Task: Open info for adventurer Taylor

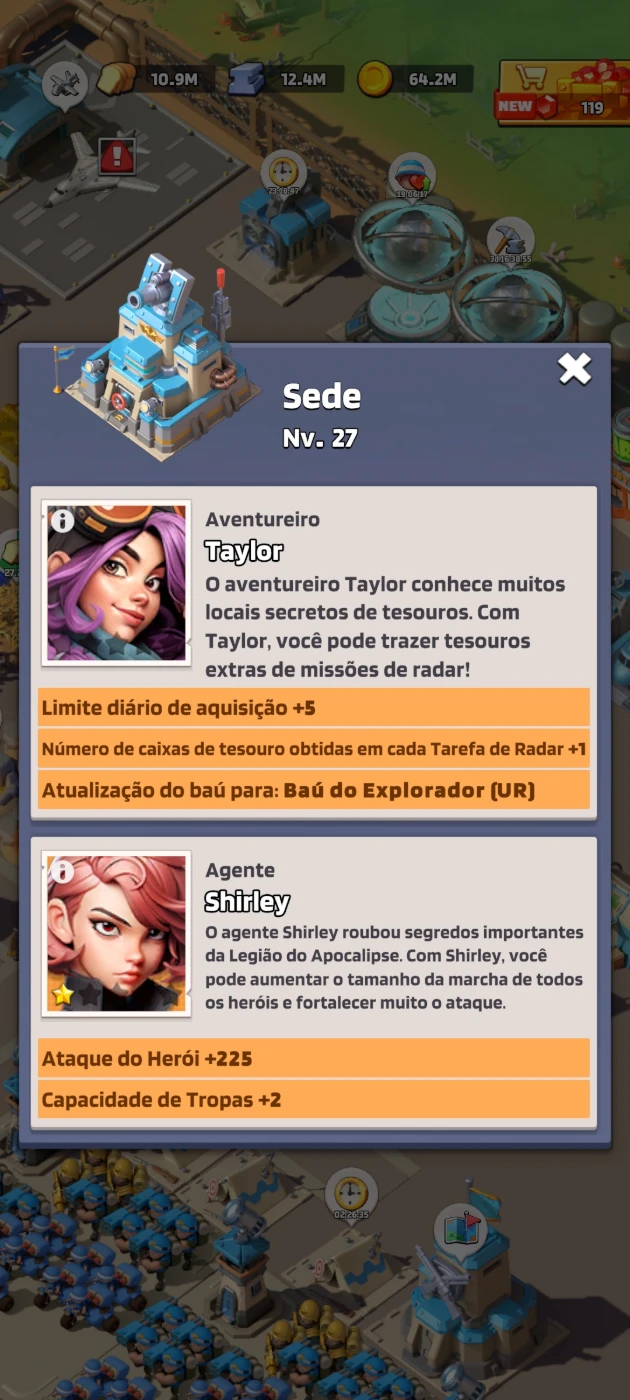Action: [x=62, y=521]
